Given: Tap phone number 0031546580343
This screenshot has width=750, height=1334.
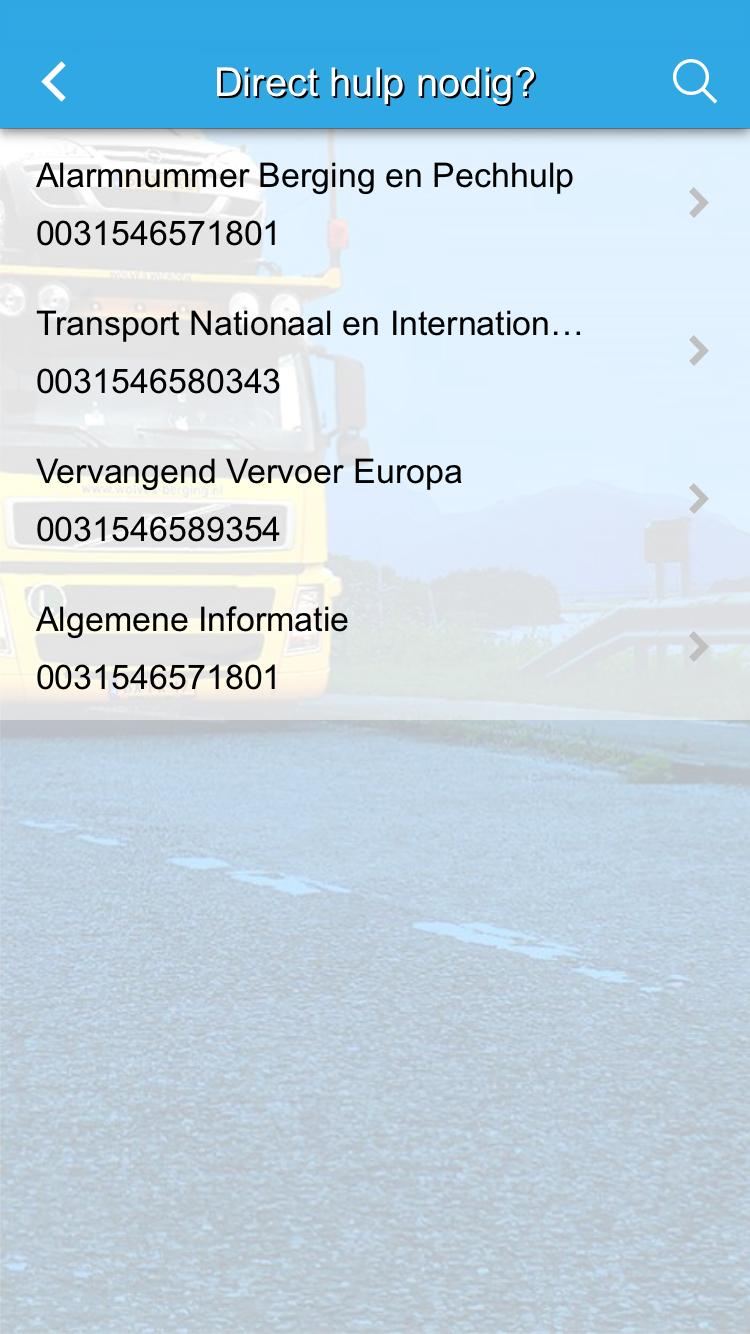Looking at the screenshot, I should [x=157, y=380].
